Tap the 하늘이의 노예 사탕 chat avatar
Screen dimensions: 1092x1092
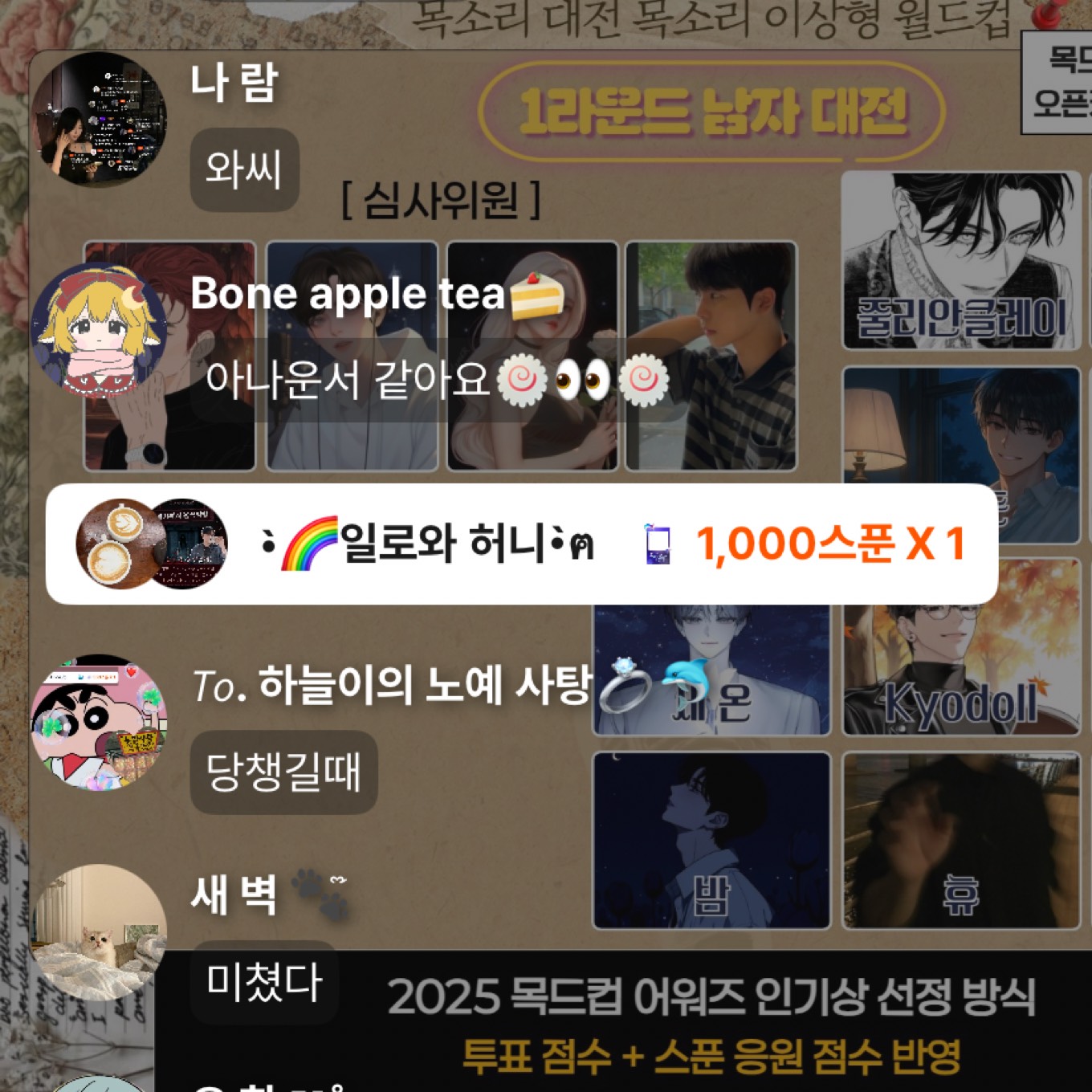[x=99, y=722]
